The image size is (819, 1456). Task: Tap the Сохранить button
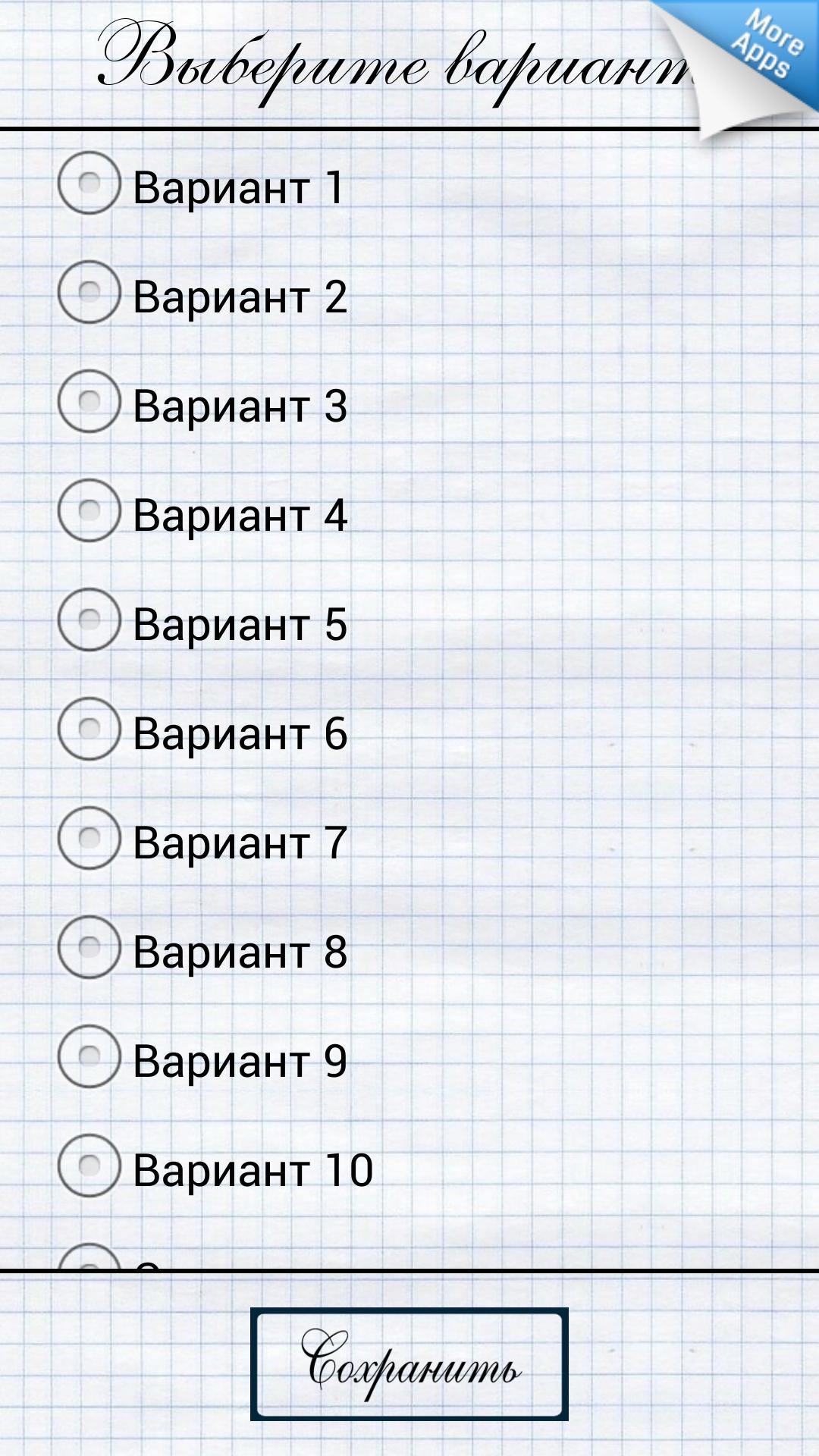tap(409, 1364)
